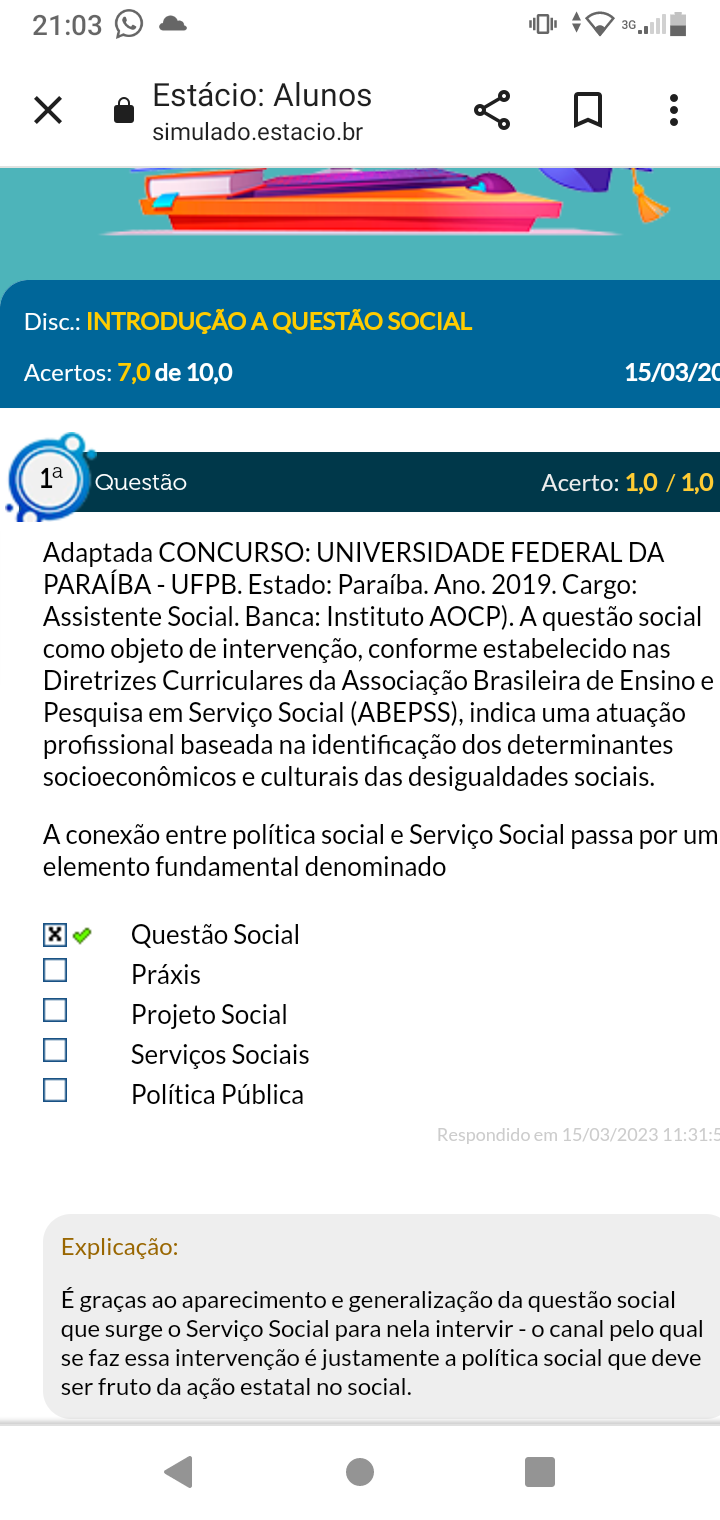
Task: Tick the Projeto Social checkbox
Action: tap(55, 1011)
